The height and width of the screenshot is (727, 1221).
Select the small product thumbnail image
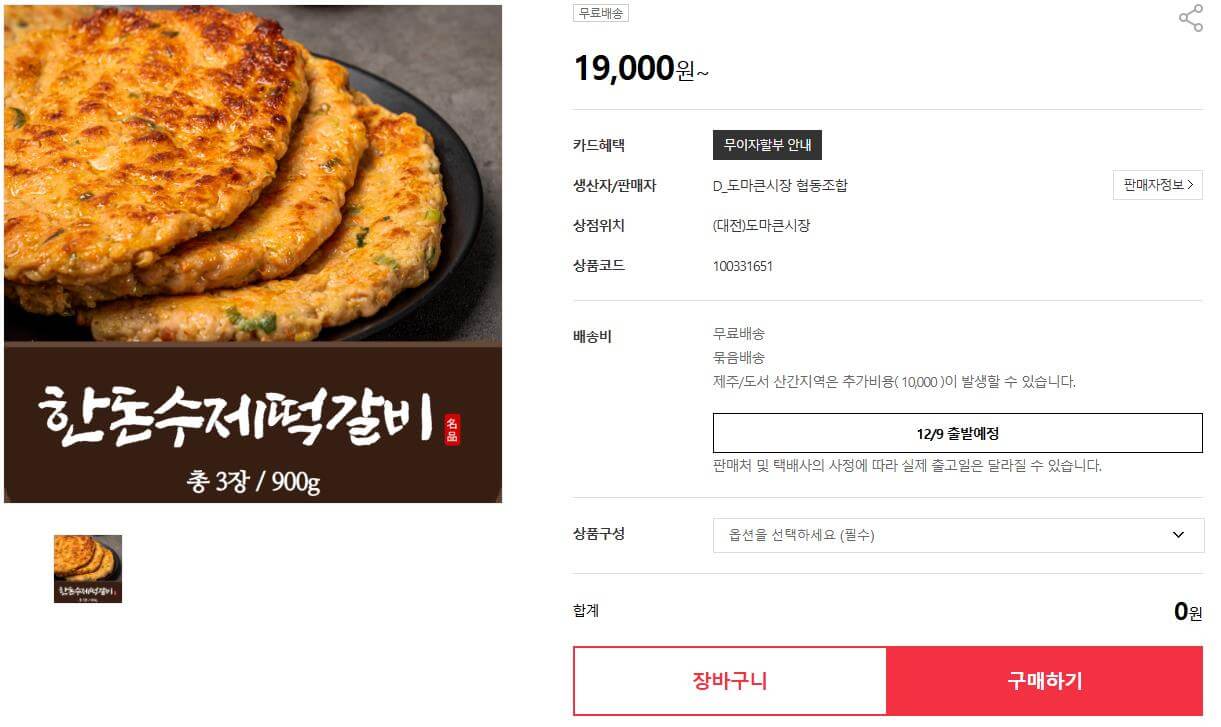click(88, 569)
